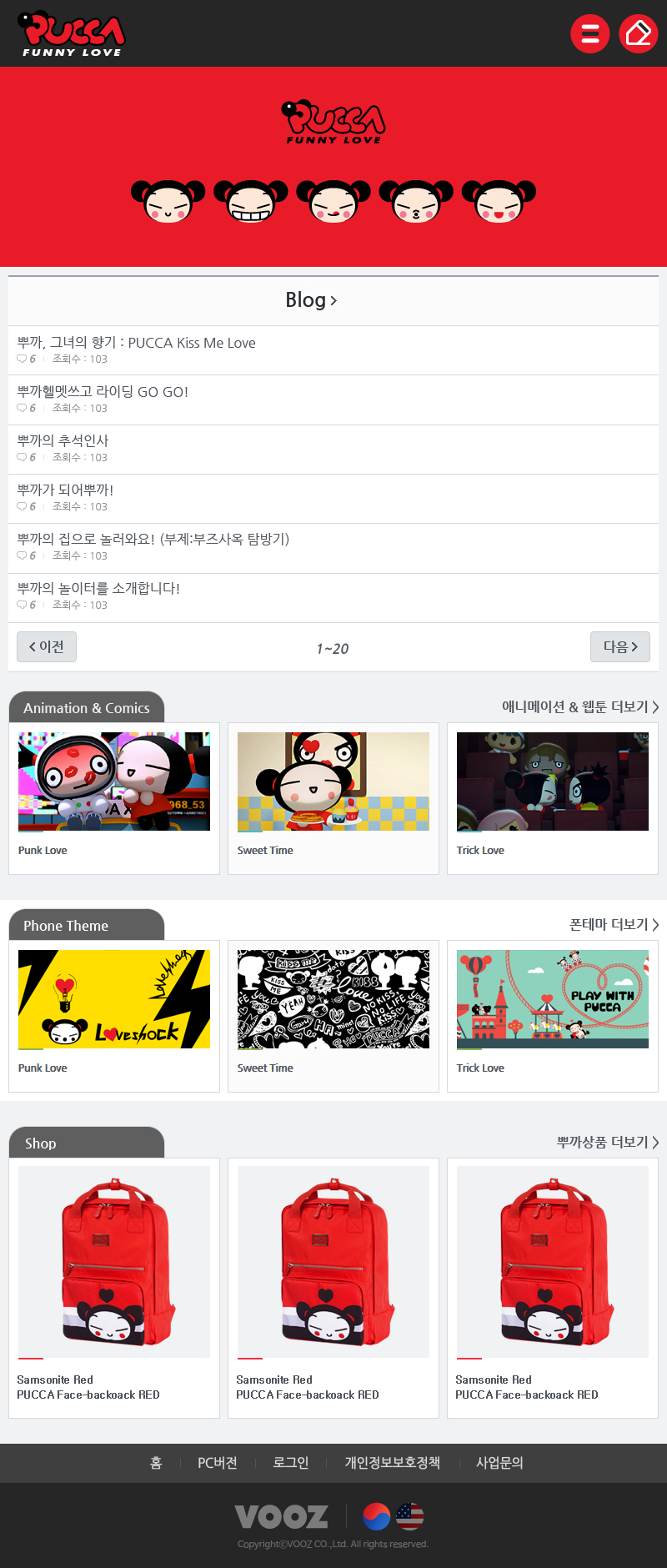Read the '뿌까의 추석인사' post

tap(63, 441)
